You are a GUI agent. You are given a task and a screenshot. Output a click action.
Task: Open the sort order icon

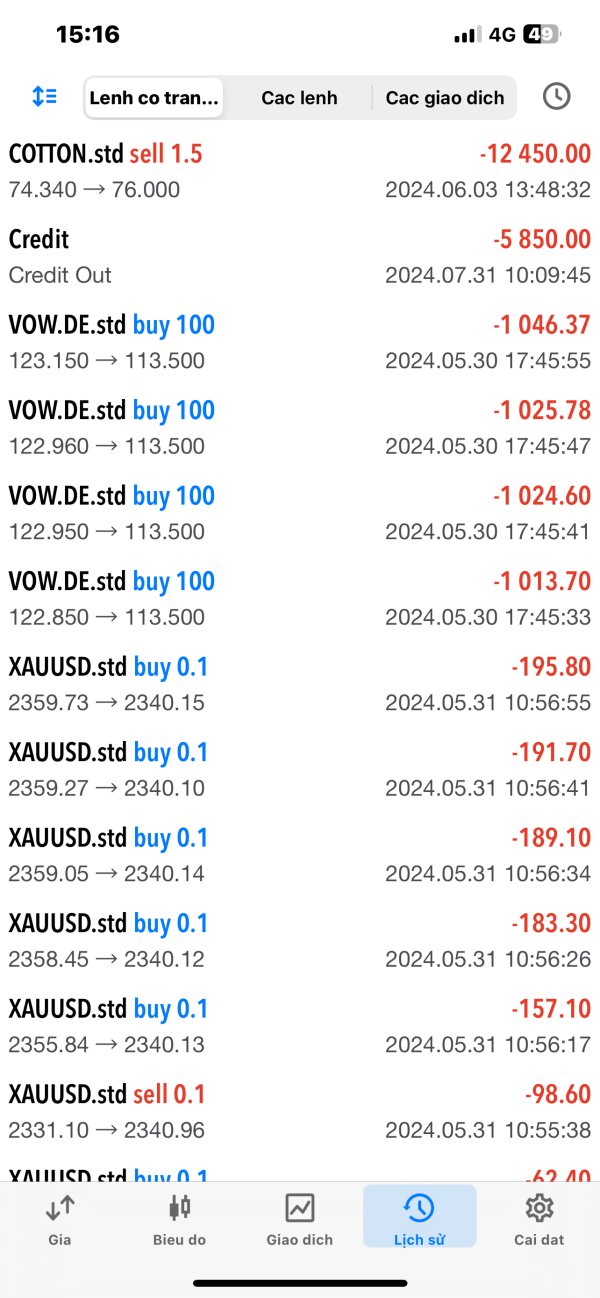(45, 97)
